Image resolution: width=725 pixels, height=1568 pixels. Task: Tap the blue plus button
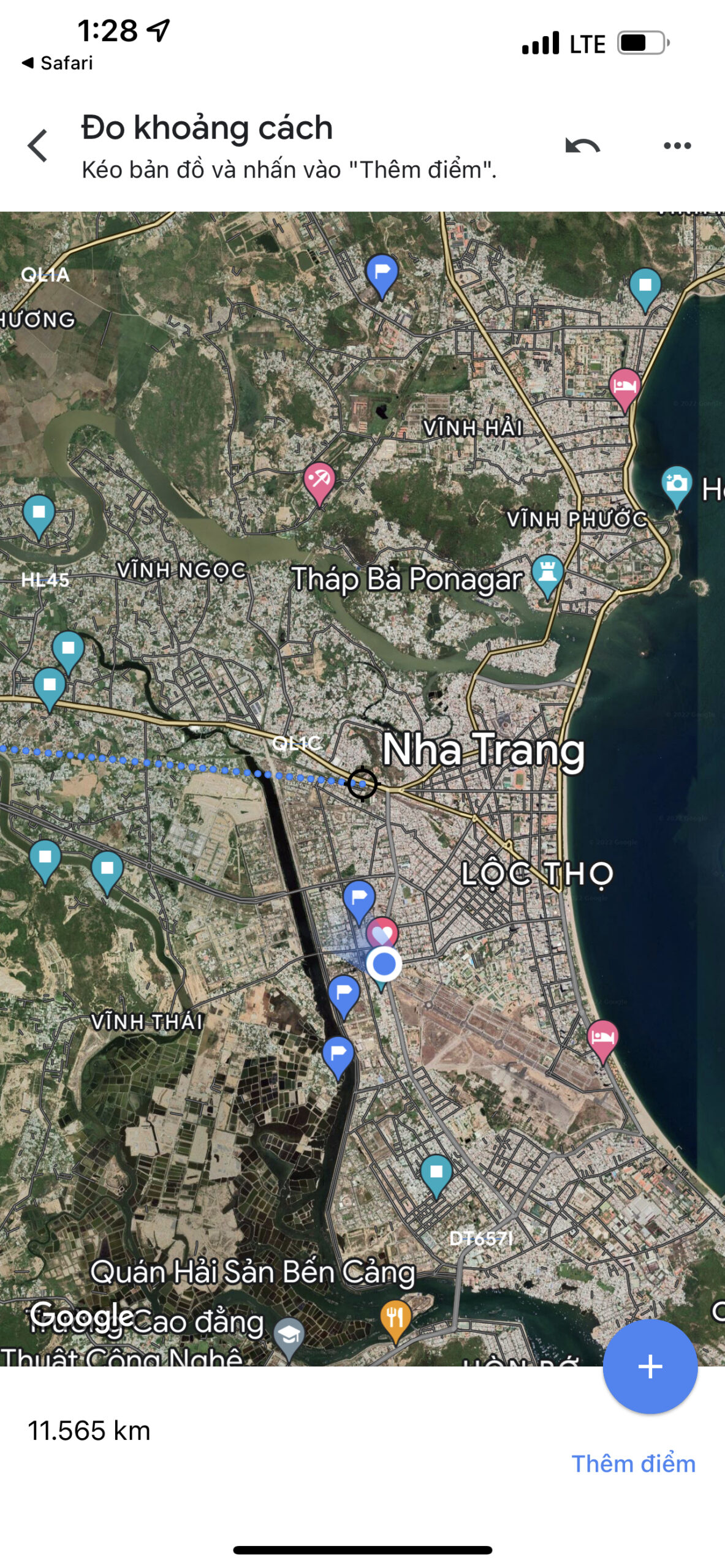tap(650, 1366)
